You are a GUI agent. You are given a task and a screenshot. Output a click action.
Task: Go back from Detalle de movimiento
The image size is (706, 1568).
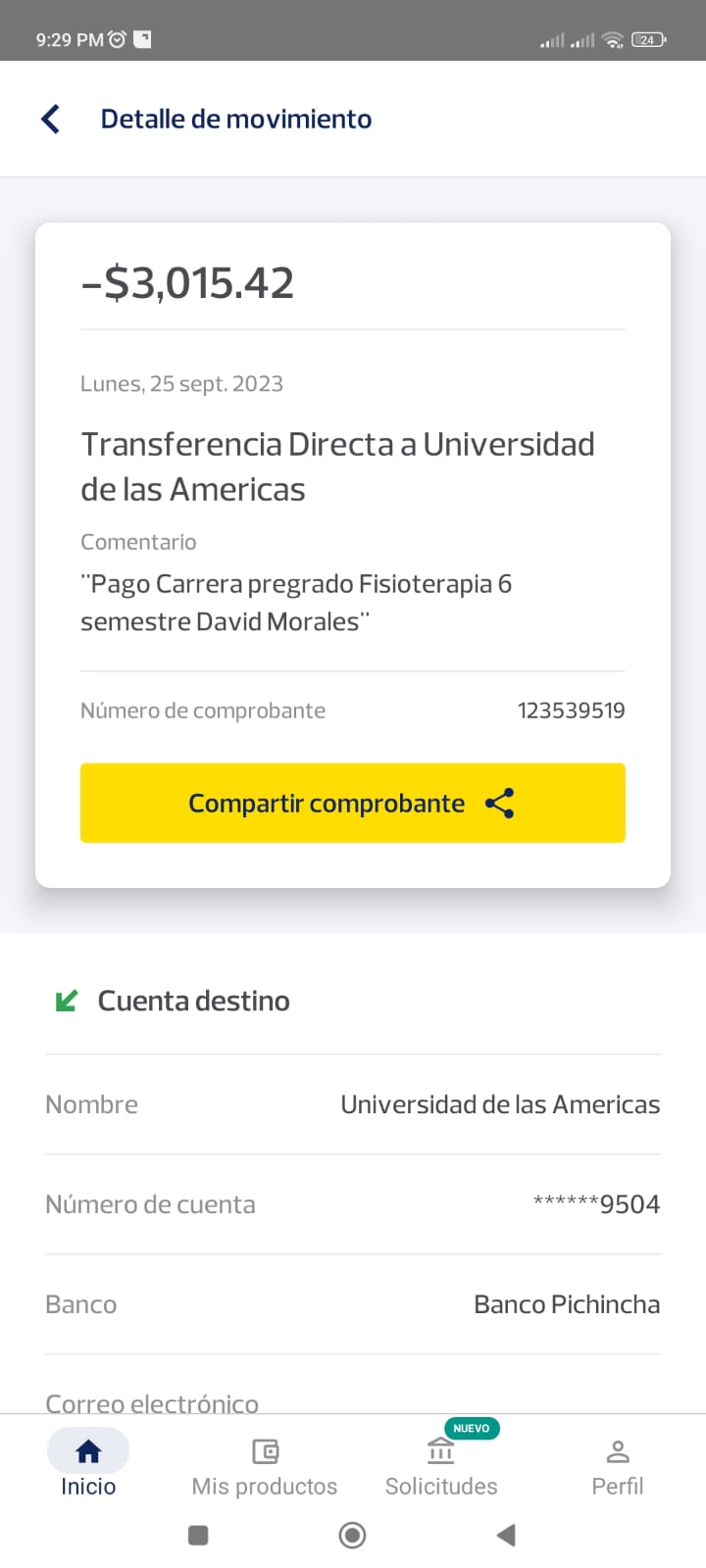point(51,119)
